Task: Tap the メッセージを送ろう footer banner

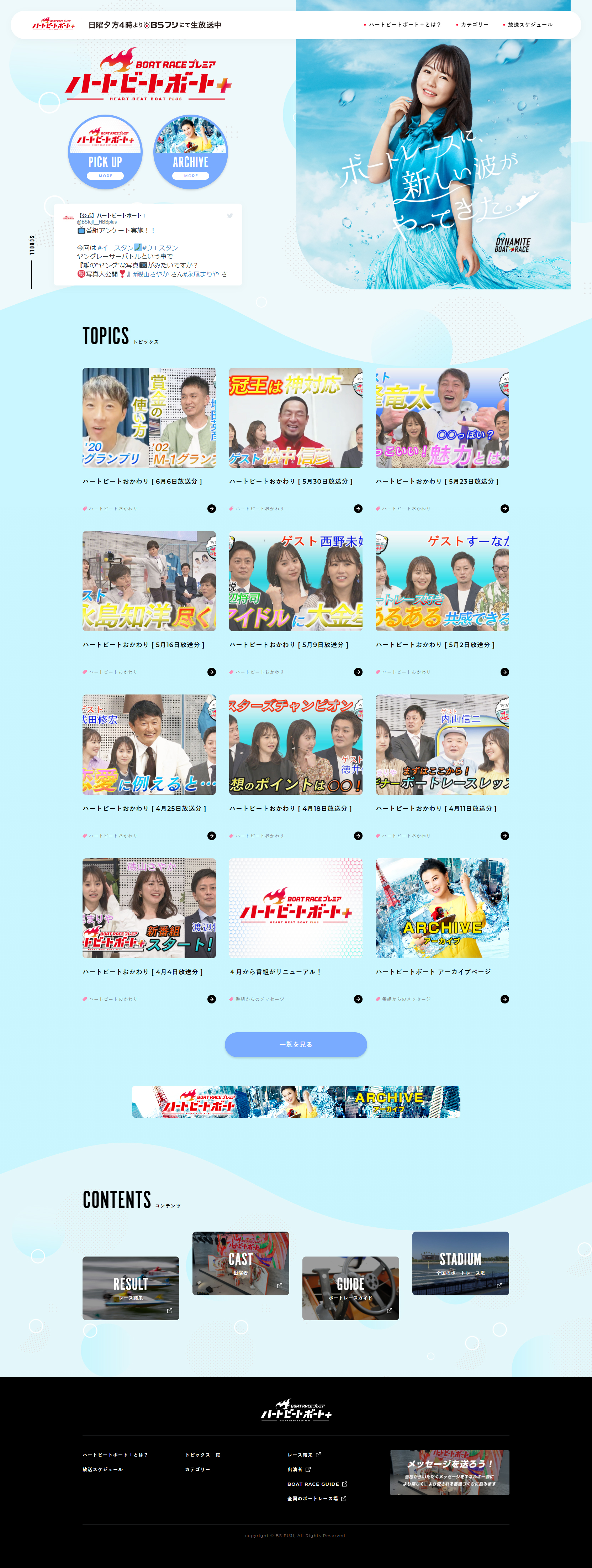Action: (x=450, y=1472)
